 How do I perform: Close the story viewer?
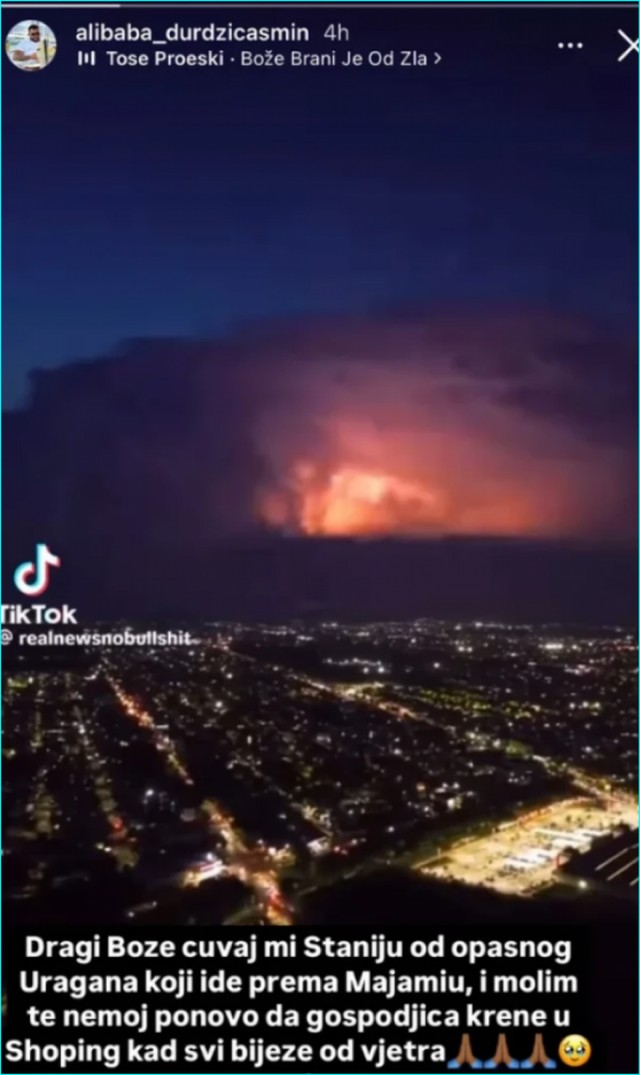(x=627, y=45)
